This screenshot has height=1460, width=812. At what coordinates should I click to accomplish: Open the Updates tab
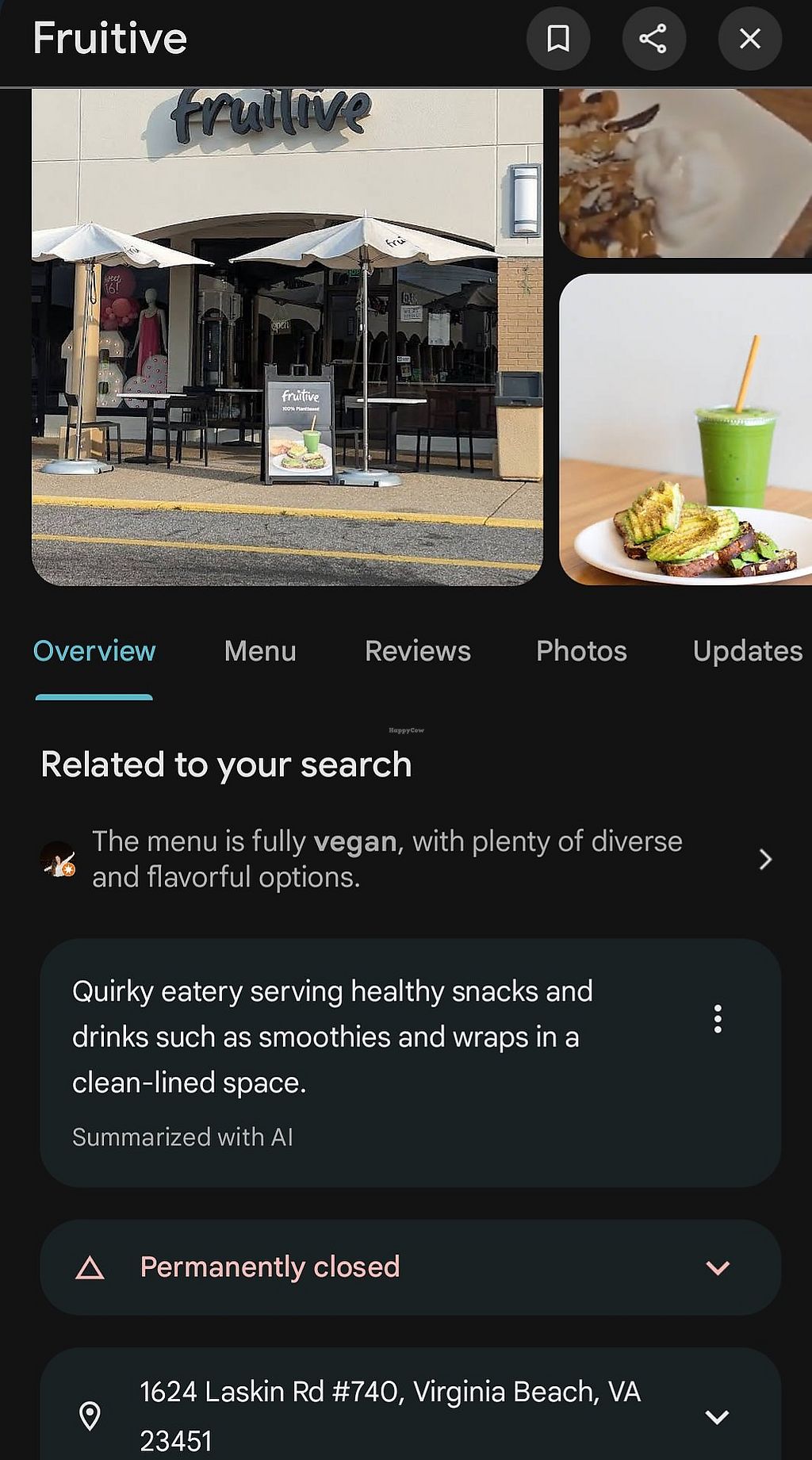[x=747, y=651]
